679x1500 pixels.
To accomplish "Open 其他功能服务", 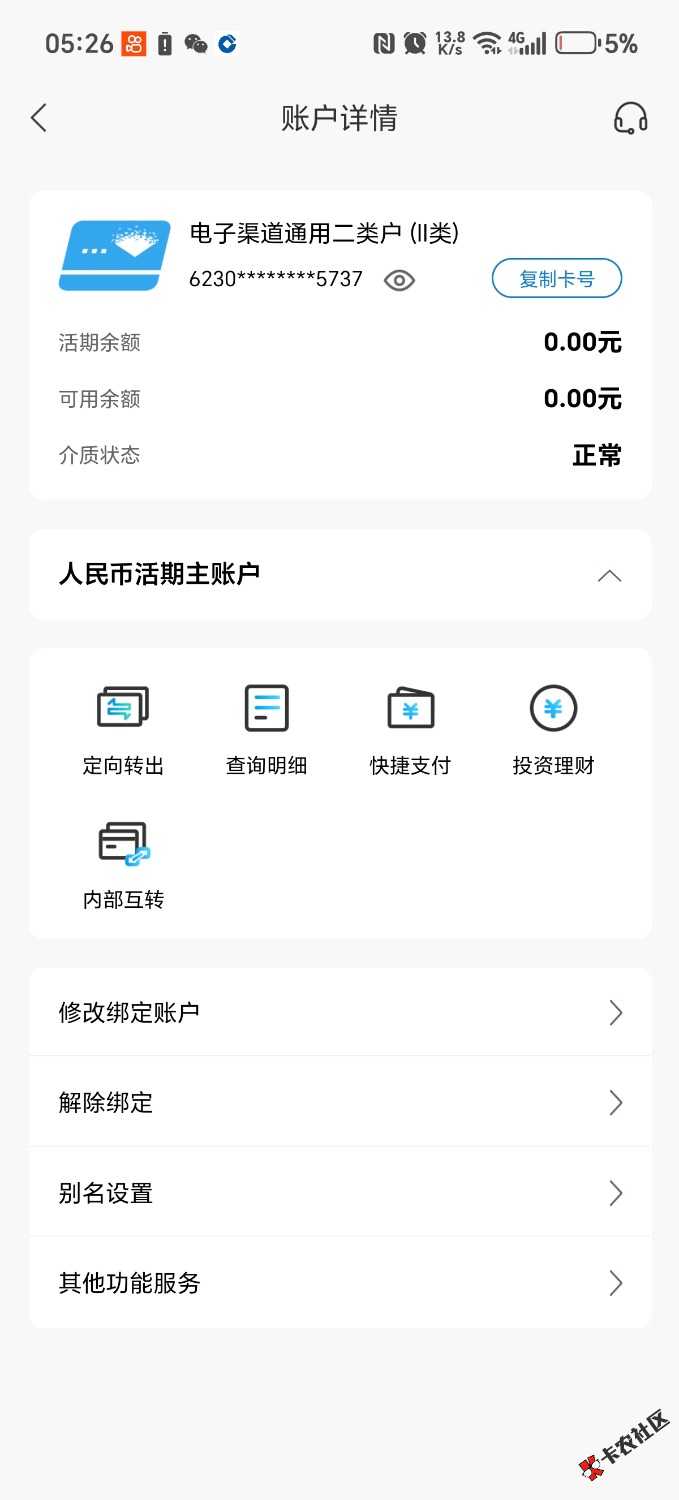I will tap(340, 1283).
